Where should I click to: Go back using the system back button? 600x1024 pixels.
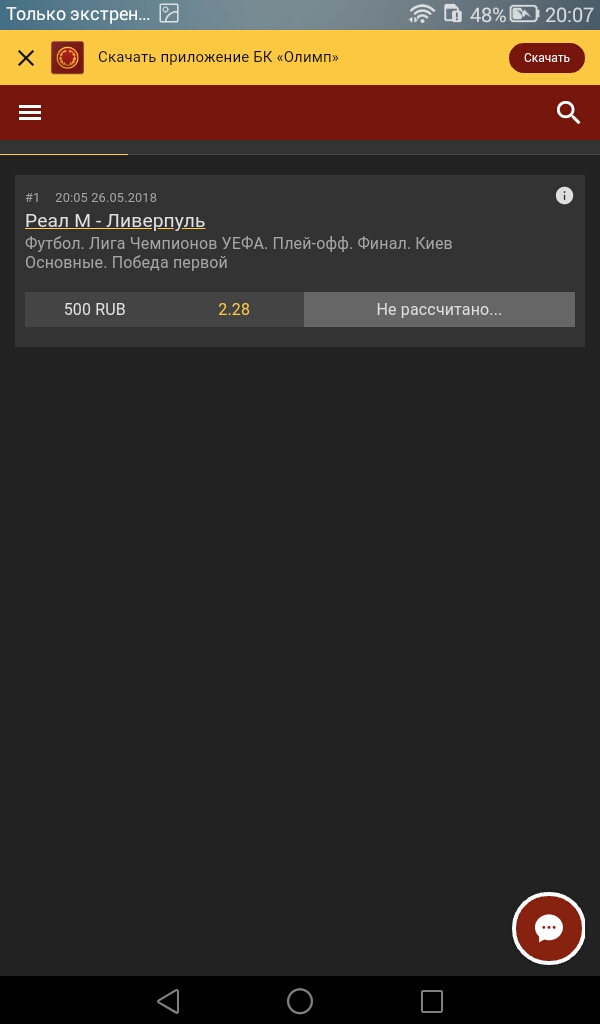[x=168, y=1000]
